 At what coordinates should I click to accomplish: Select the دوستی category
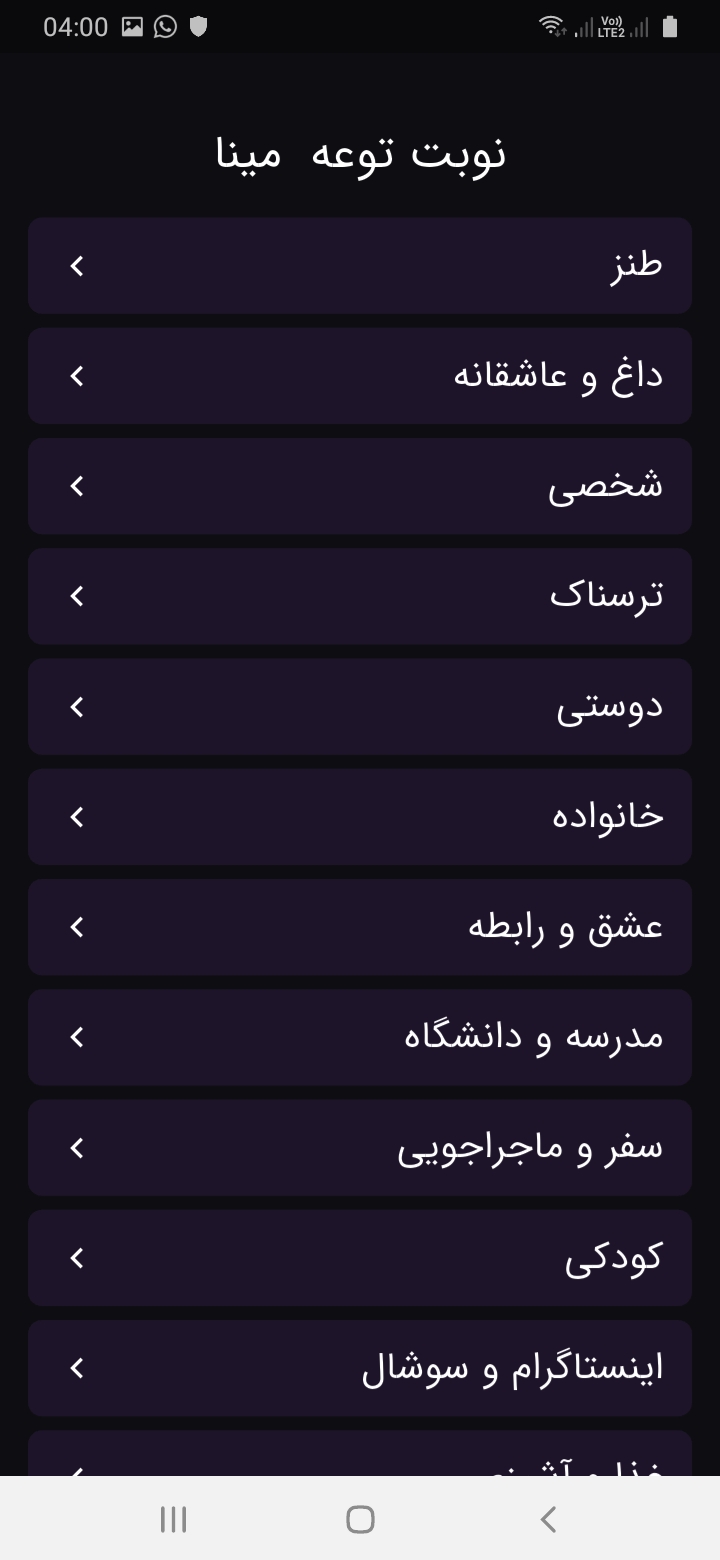360,706
